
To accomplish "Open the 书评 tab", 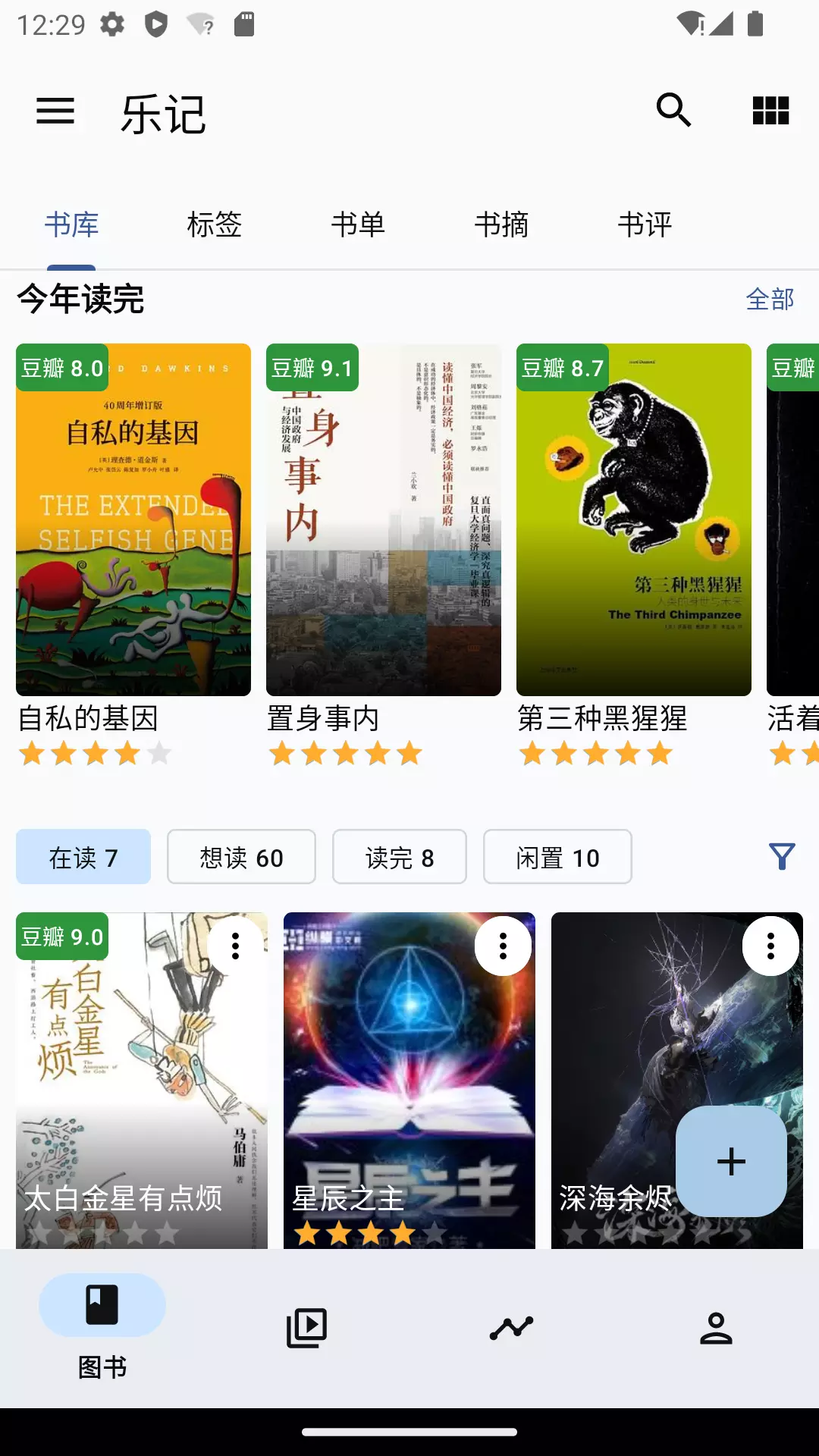I will pyautogui.click(x=645, y=224).
